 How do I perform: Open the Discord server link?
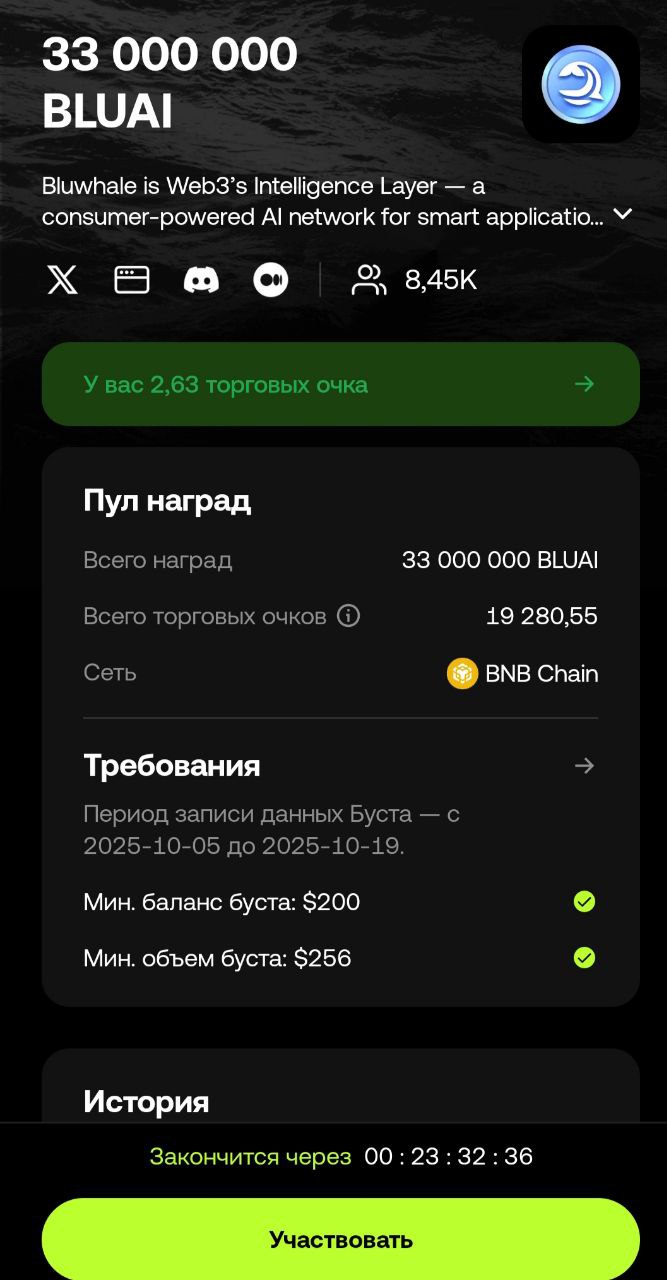[201, 280]
